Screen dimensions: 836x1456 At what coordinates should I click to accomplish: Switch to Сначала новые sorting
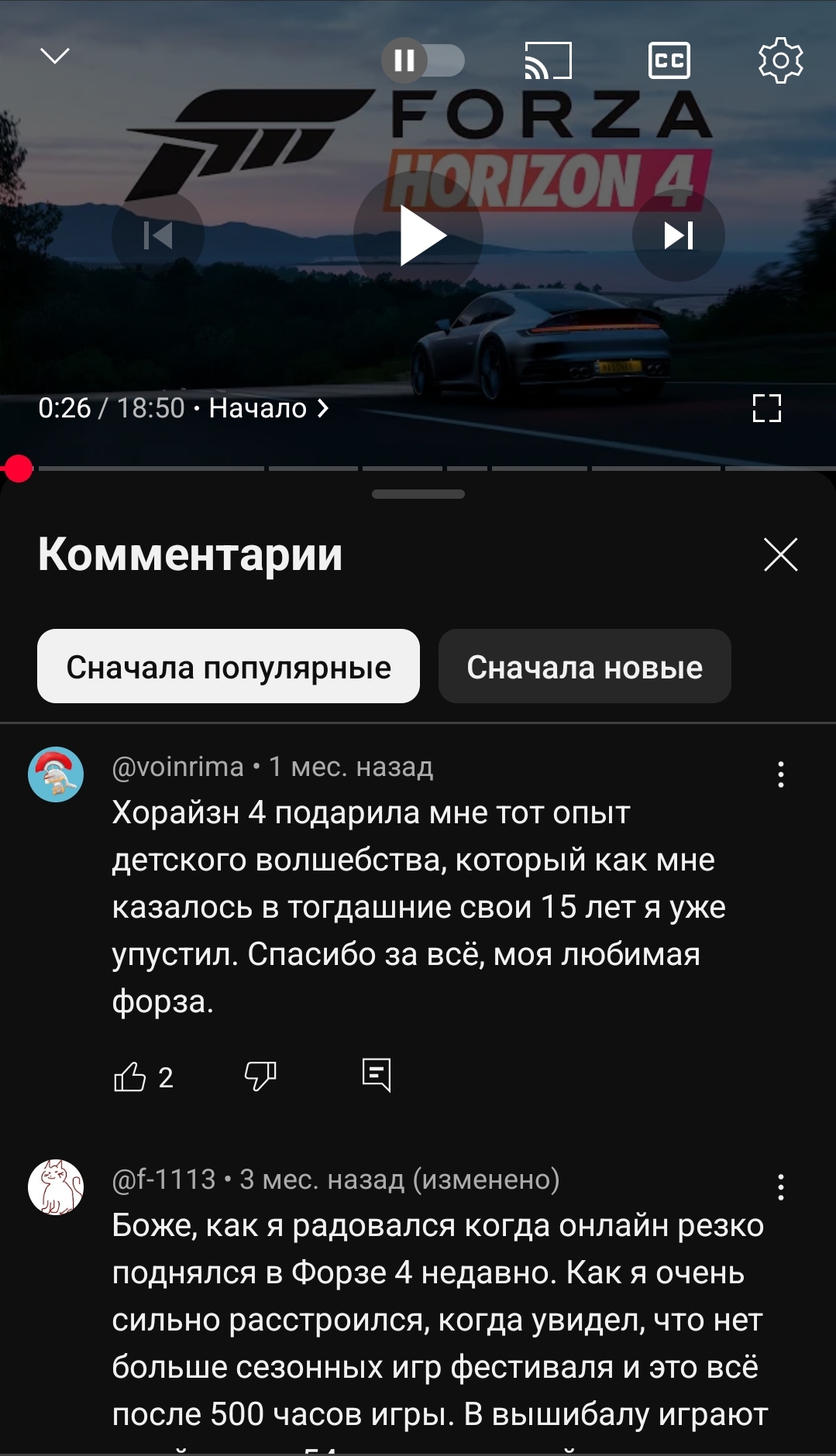[584, 667]
